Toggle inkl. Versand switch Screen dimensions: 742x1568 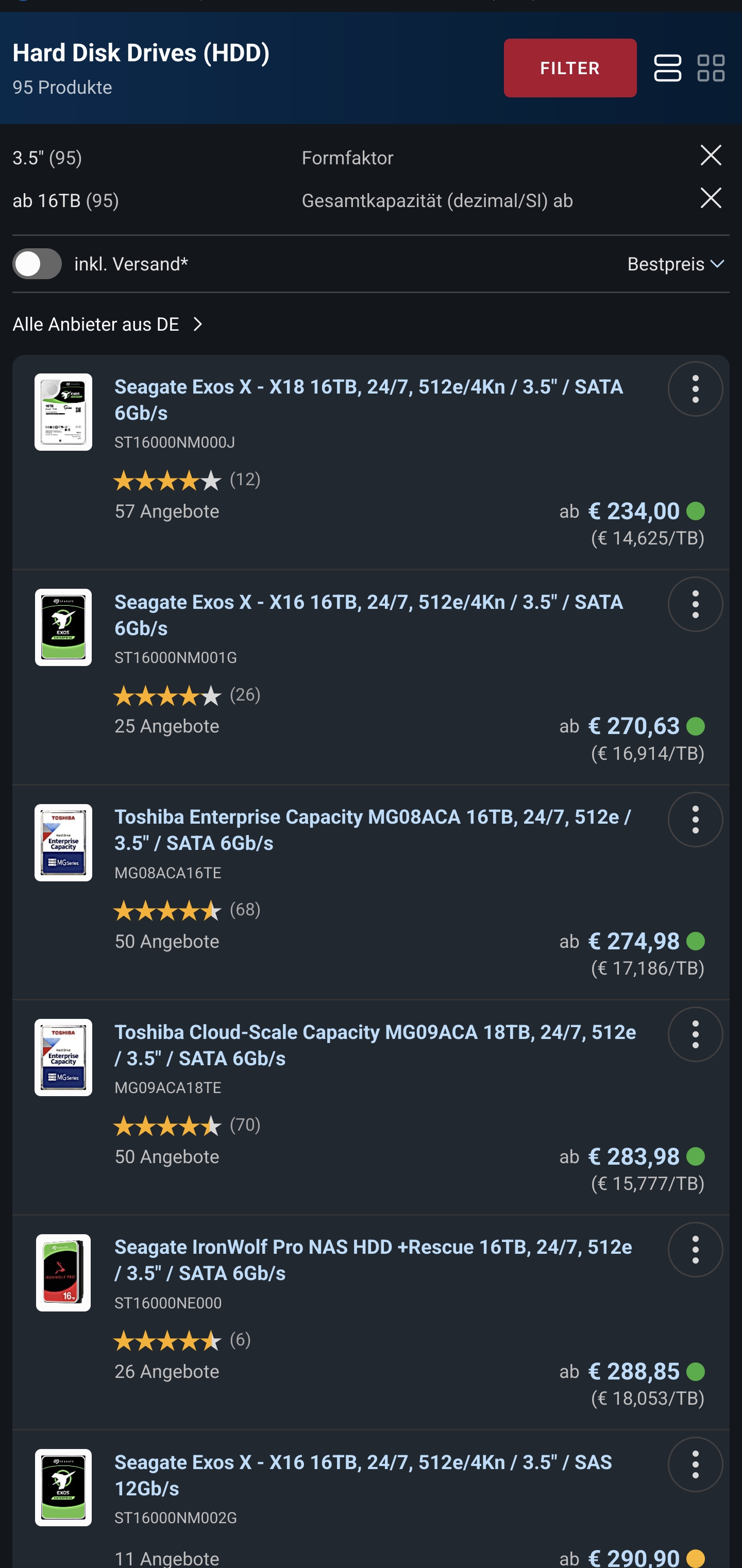(37, 264)
